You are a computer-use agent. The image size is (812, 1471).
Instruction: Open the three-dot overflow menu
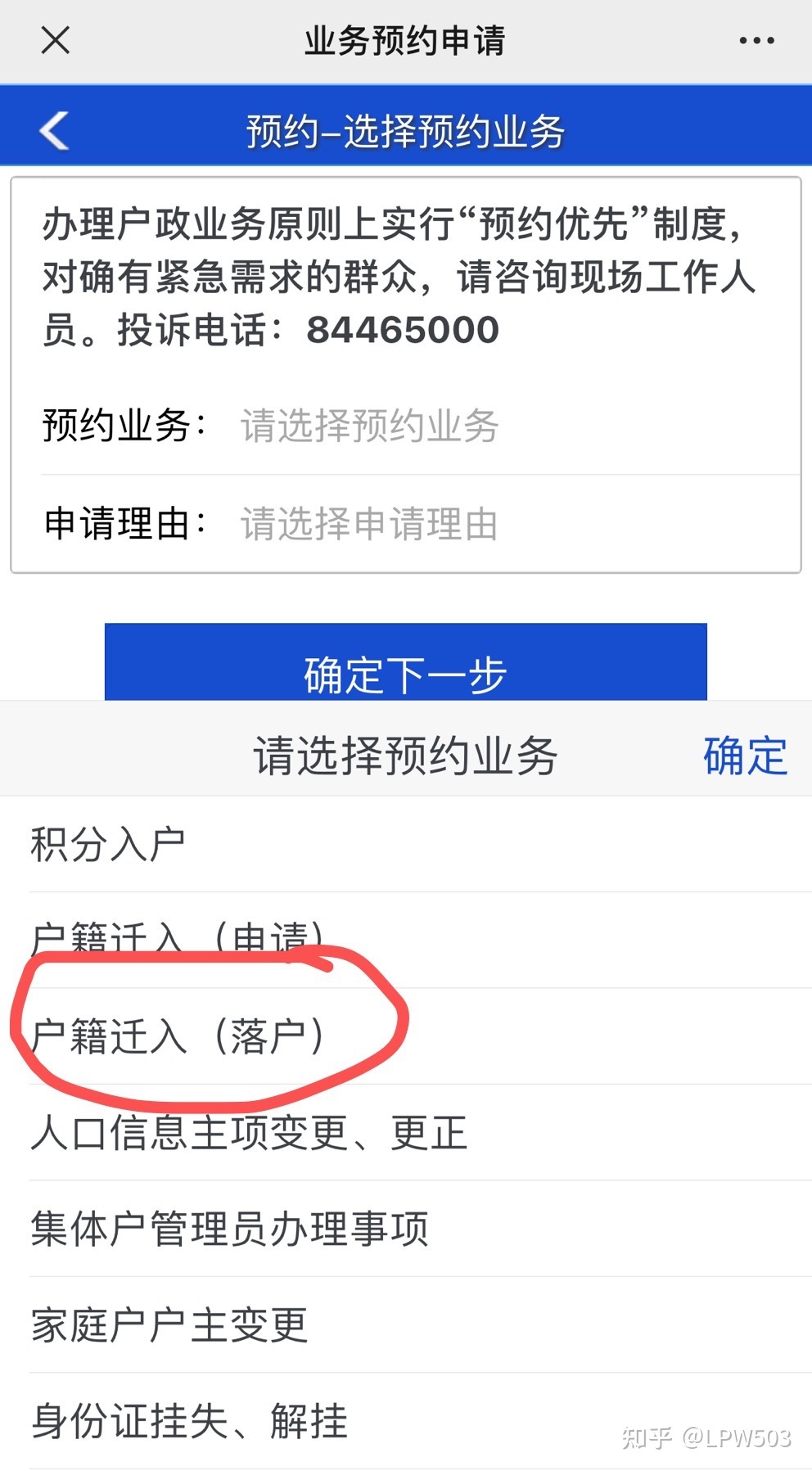coord(756,40)
